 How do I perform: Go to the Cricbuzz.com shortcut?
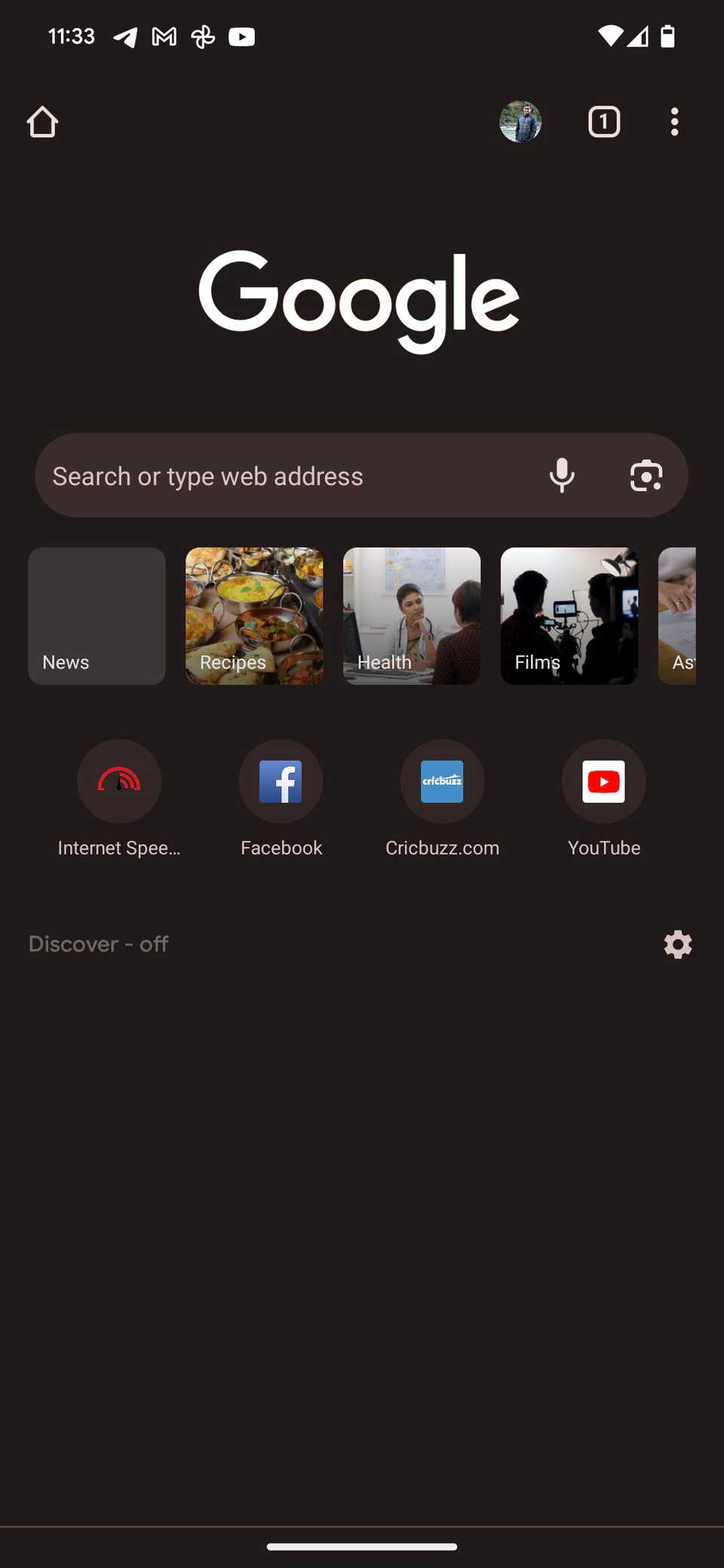[x=442, y=782]
